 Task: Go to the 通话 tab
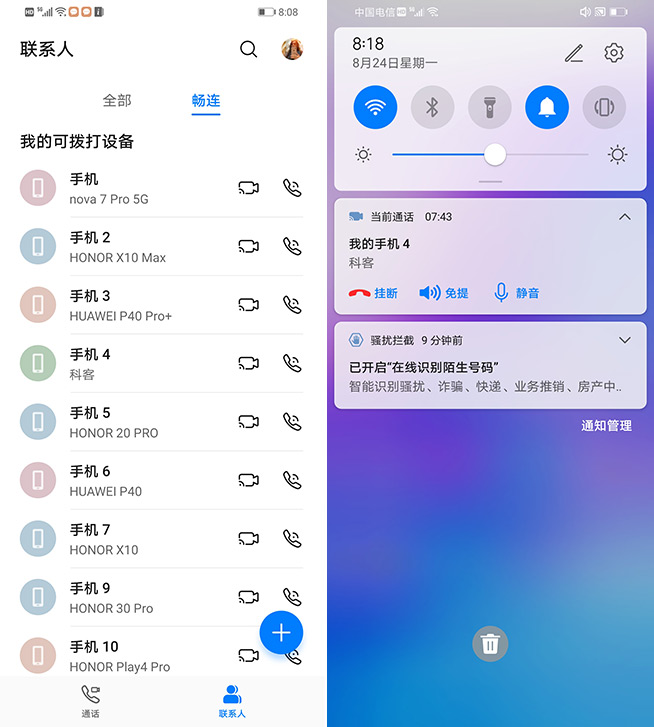tap(90, 701)
